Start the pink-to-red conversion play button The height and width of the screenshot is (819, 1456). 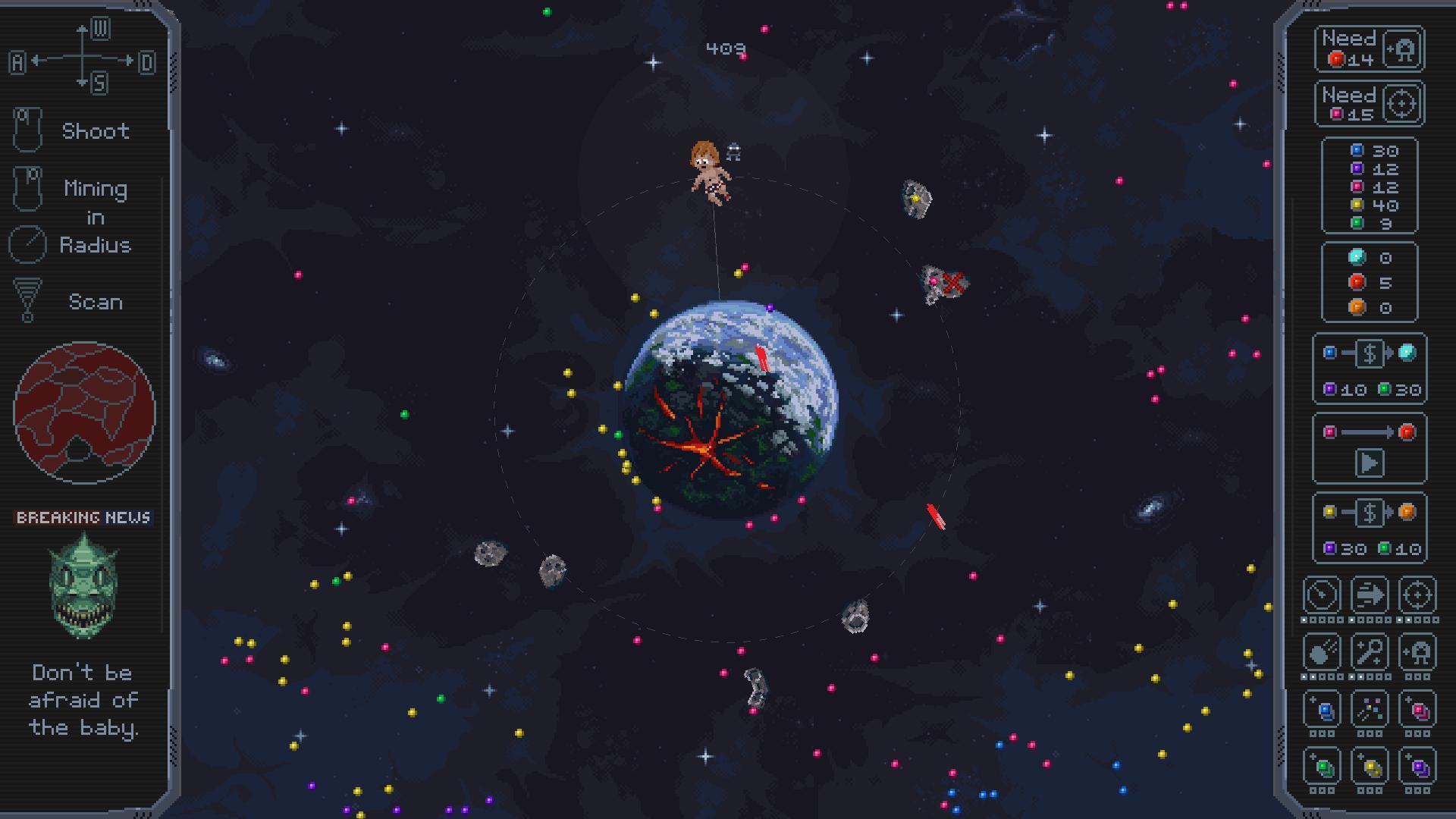click(1369, 463)
